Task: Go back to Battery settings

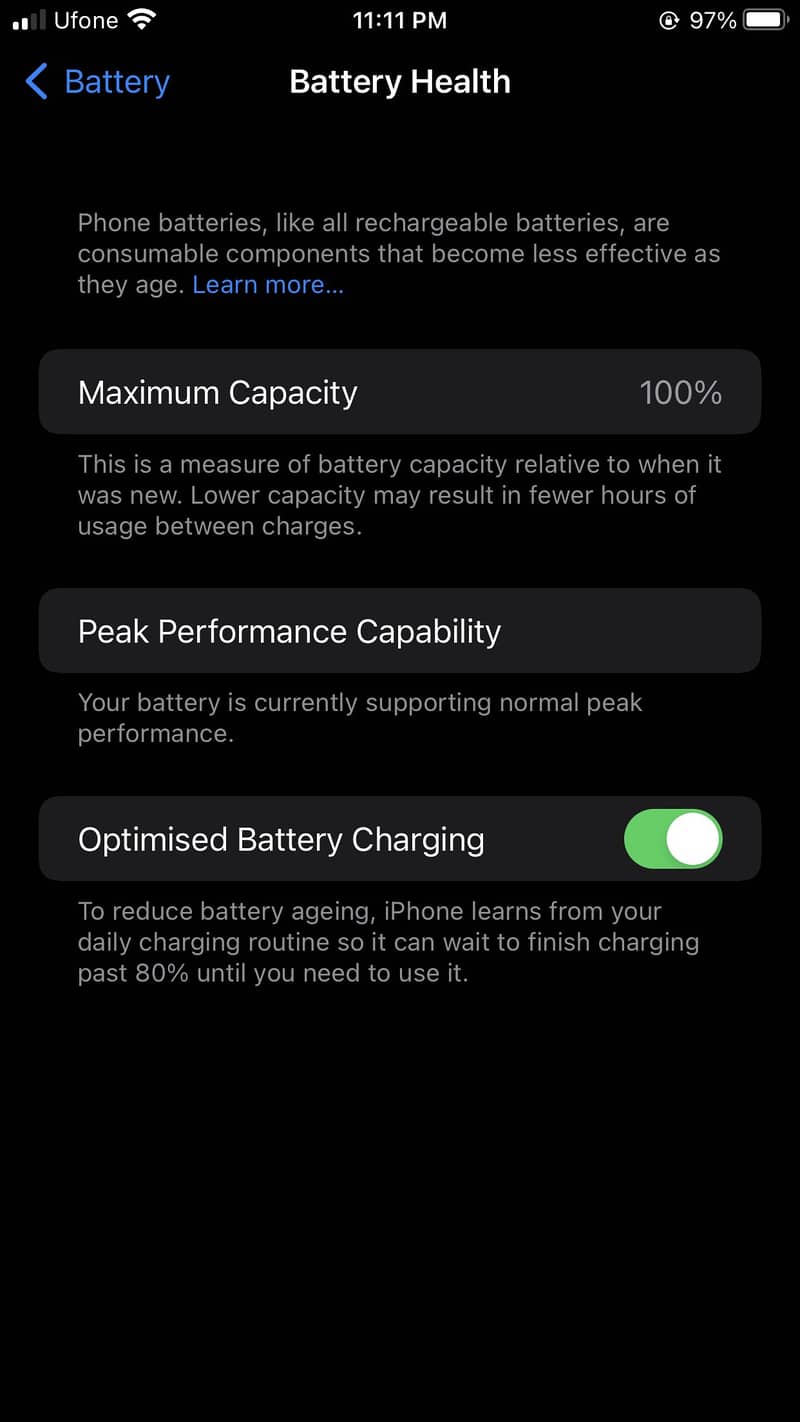Action: [x=97, y=82]
